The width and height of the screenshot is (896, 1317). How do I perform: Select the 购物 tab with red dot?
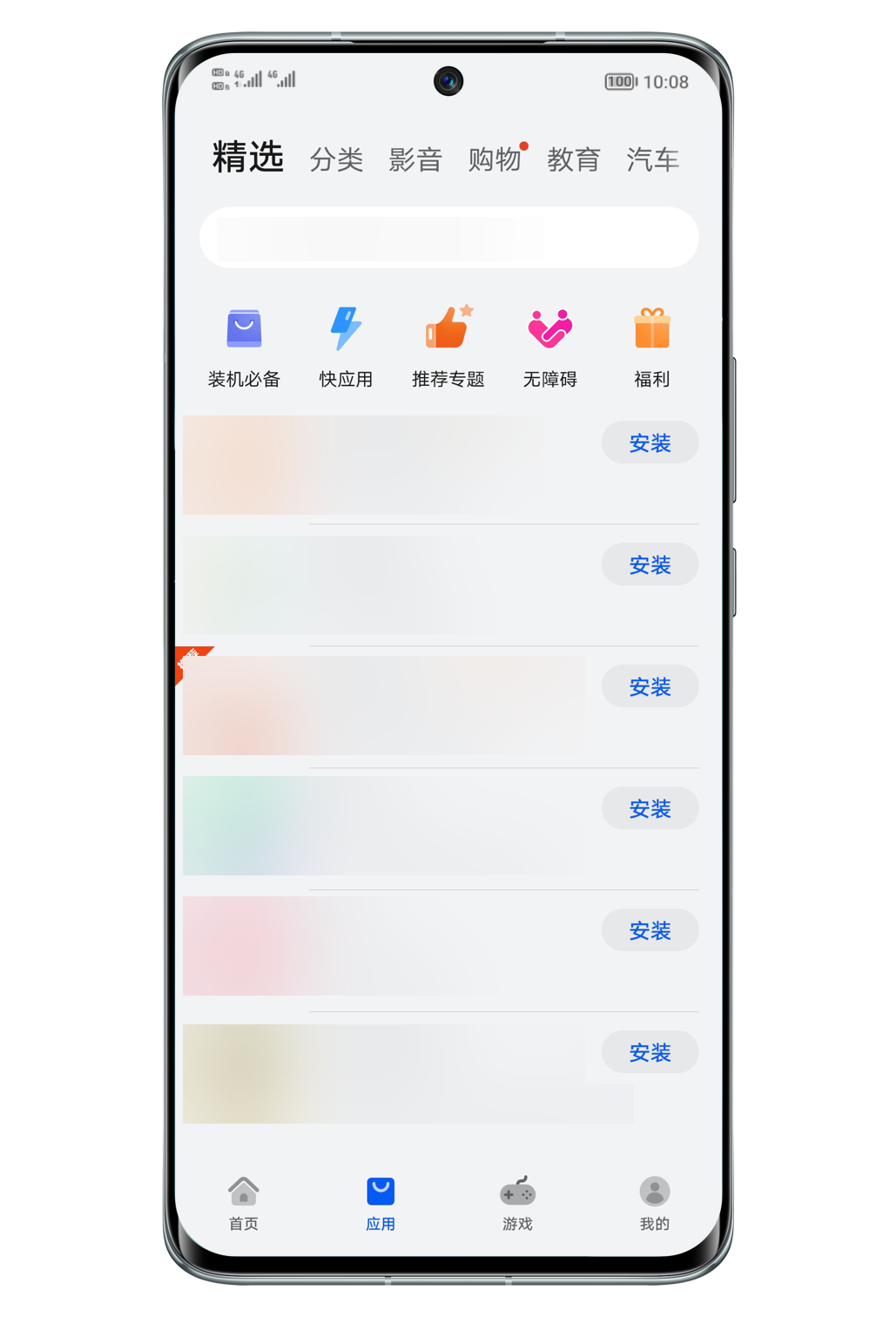click(495, 159)
